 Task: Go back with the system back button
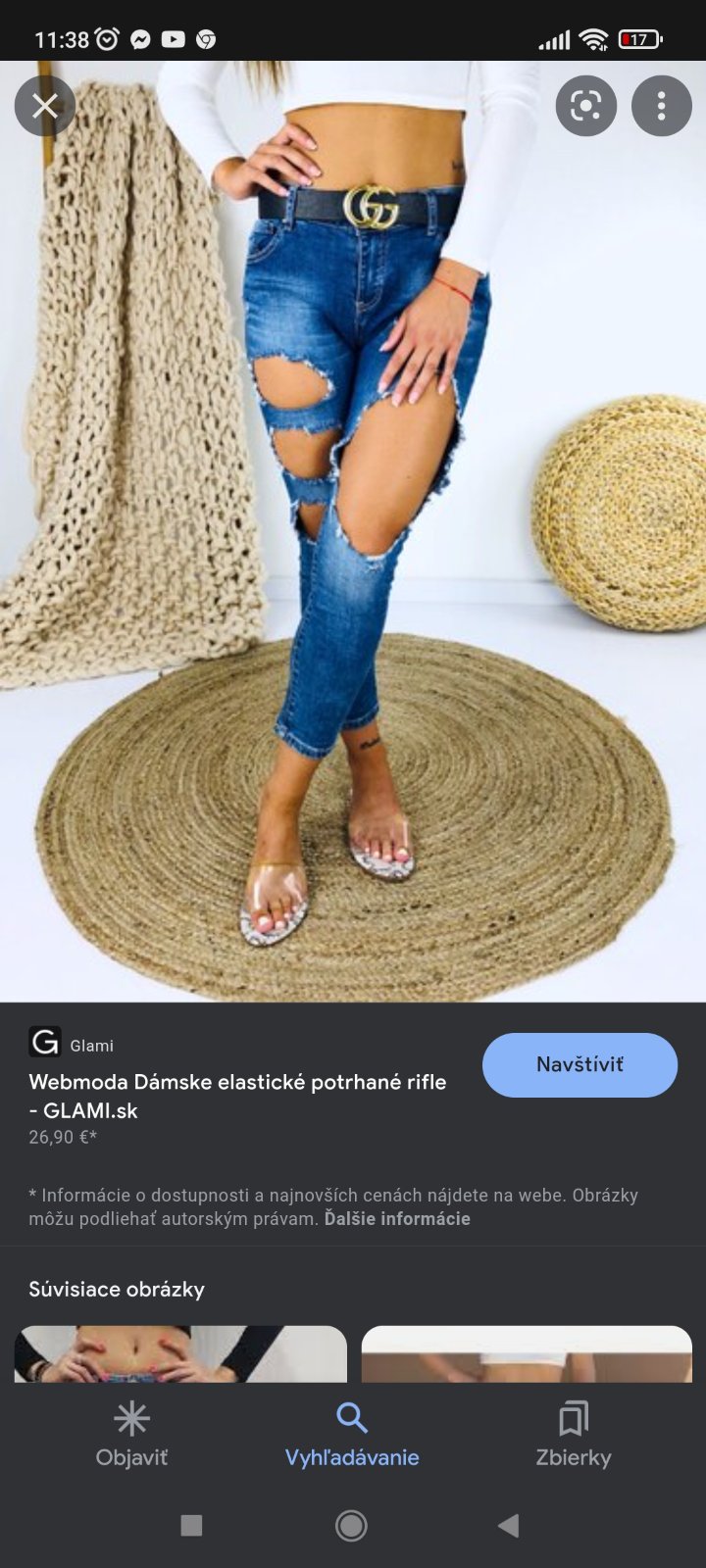point(508,1525)
